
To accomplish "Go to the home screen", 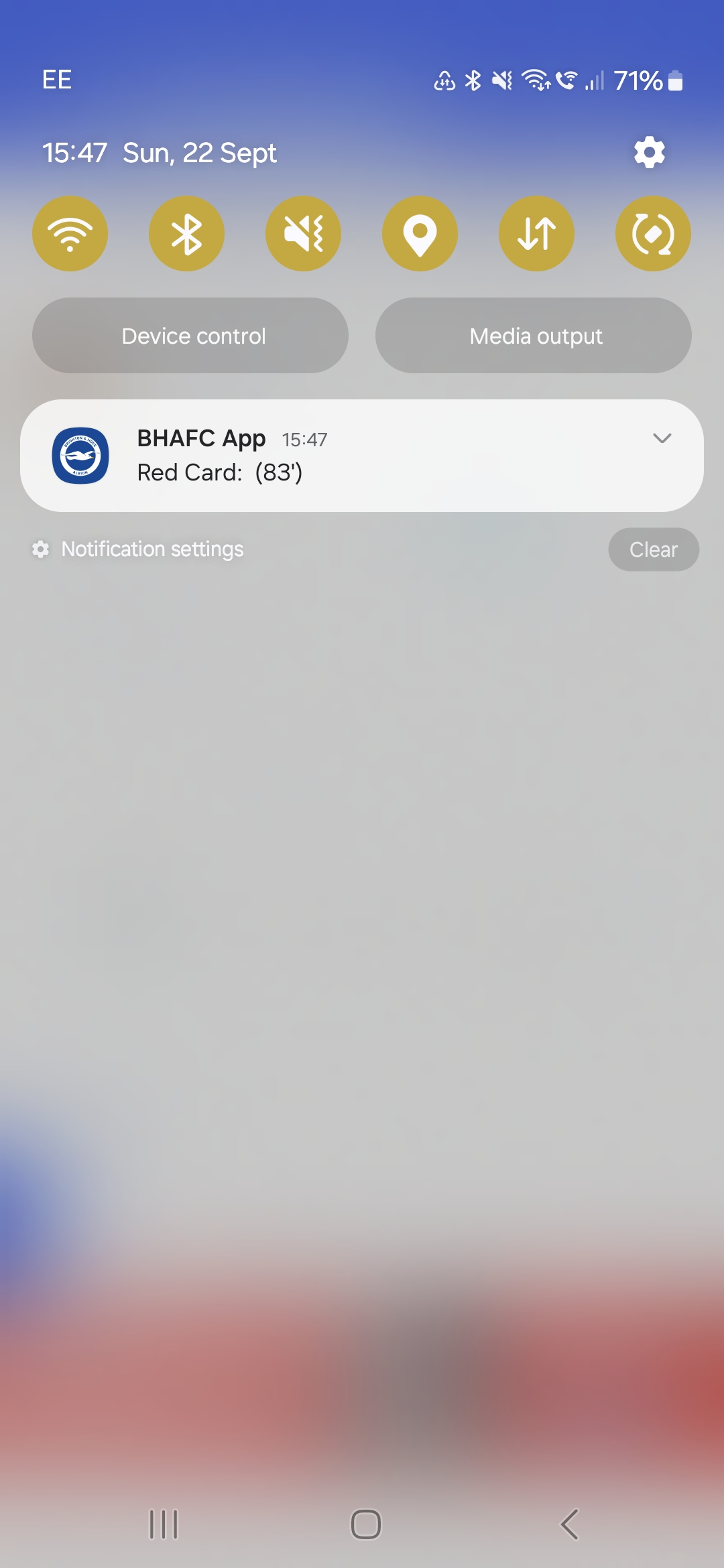I will [366, 1524].
